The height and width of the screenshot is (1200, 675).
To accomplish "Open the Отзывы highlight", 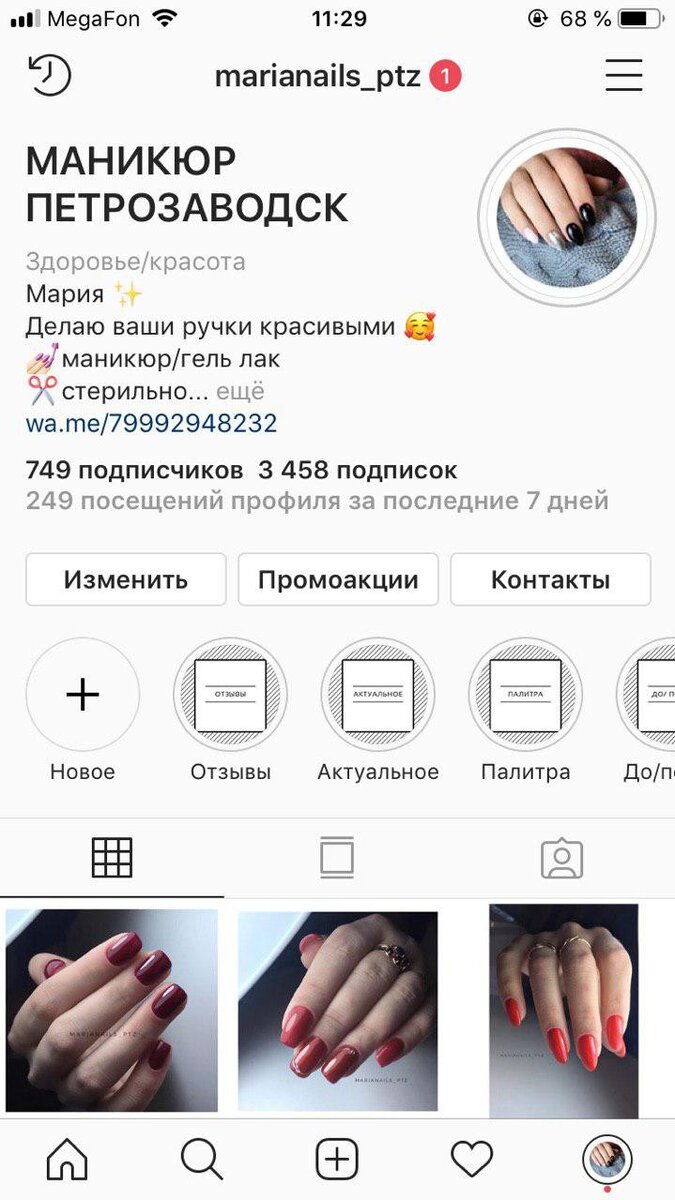I will click(x=230, y=695).
